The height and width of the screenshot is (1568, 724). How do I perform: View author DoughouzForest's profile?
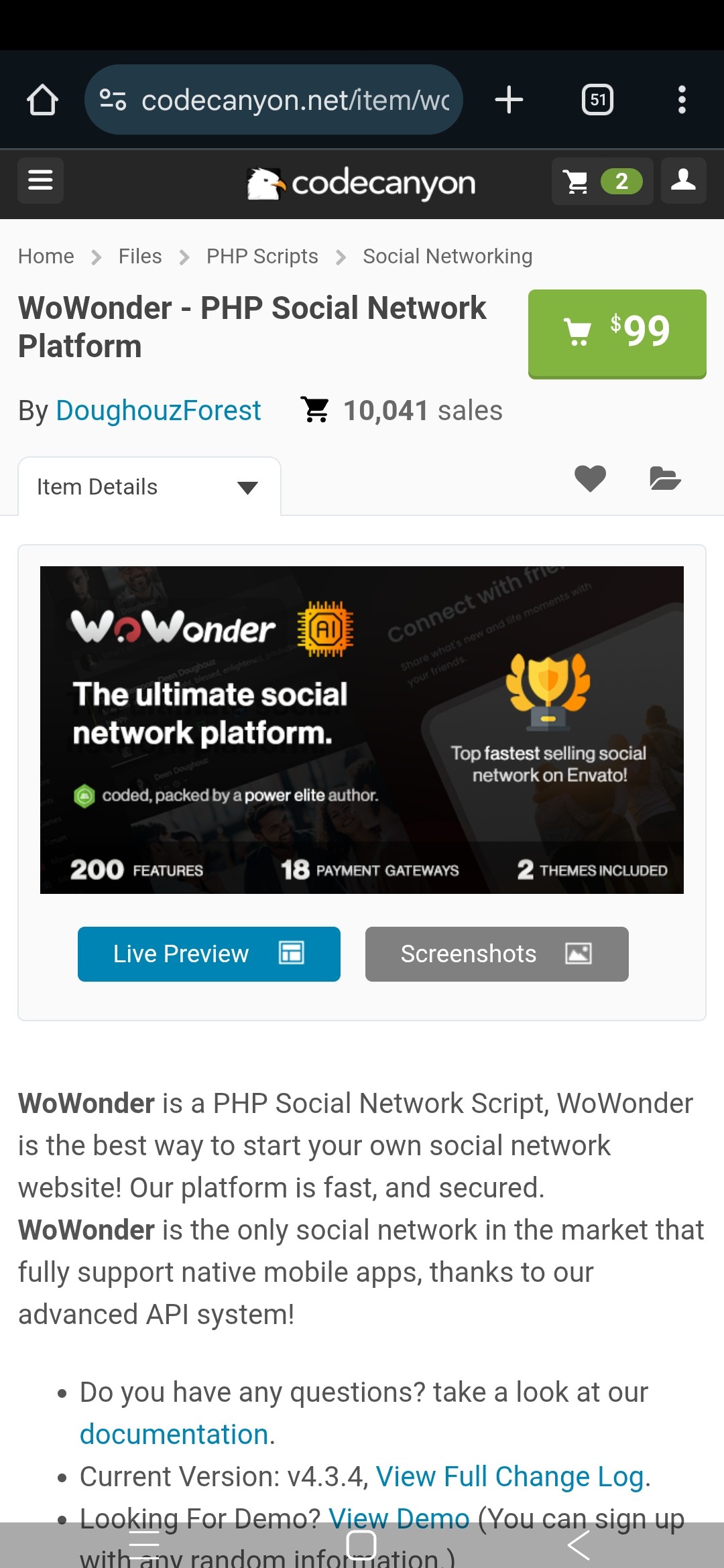158,411
